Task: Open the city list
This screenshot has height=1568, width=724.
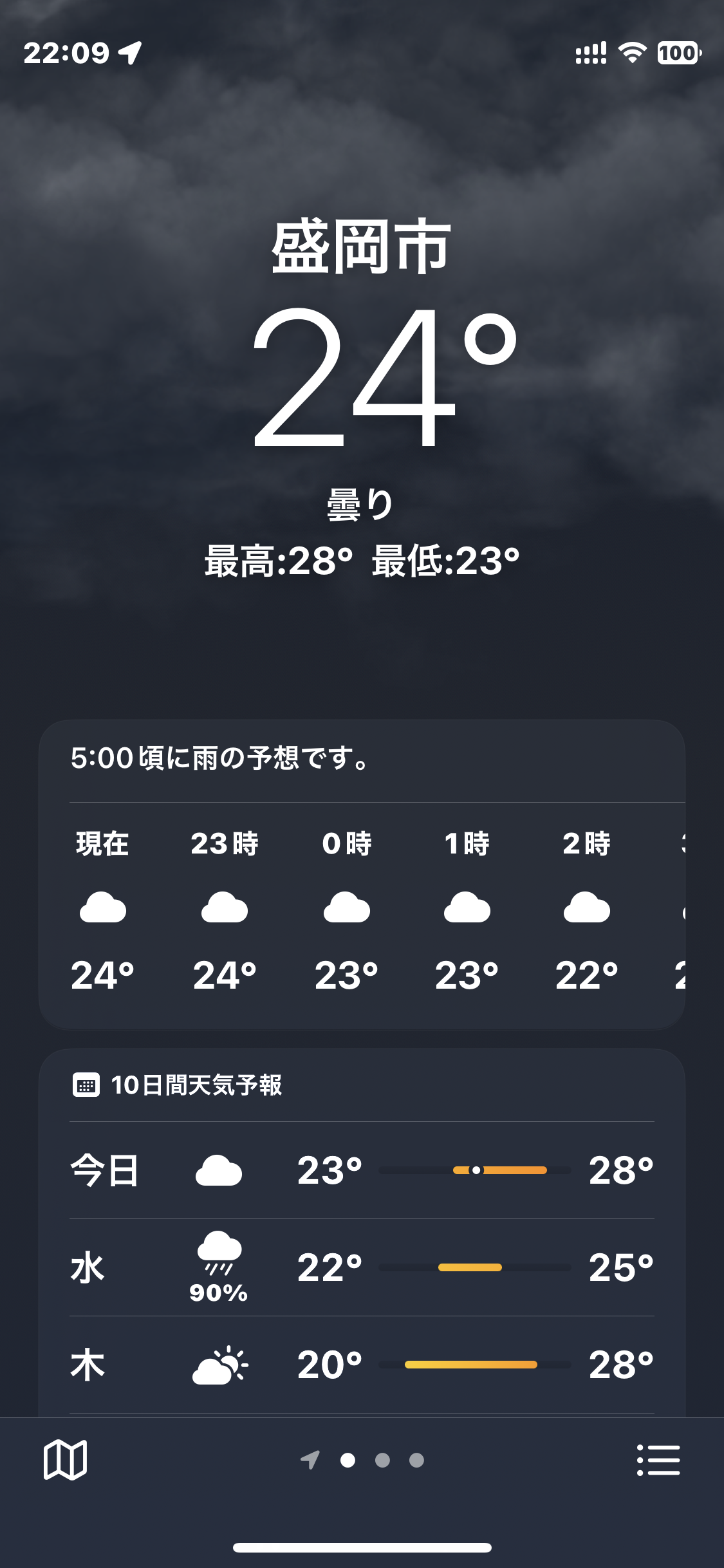Action: tap(658, 1459)
